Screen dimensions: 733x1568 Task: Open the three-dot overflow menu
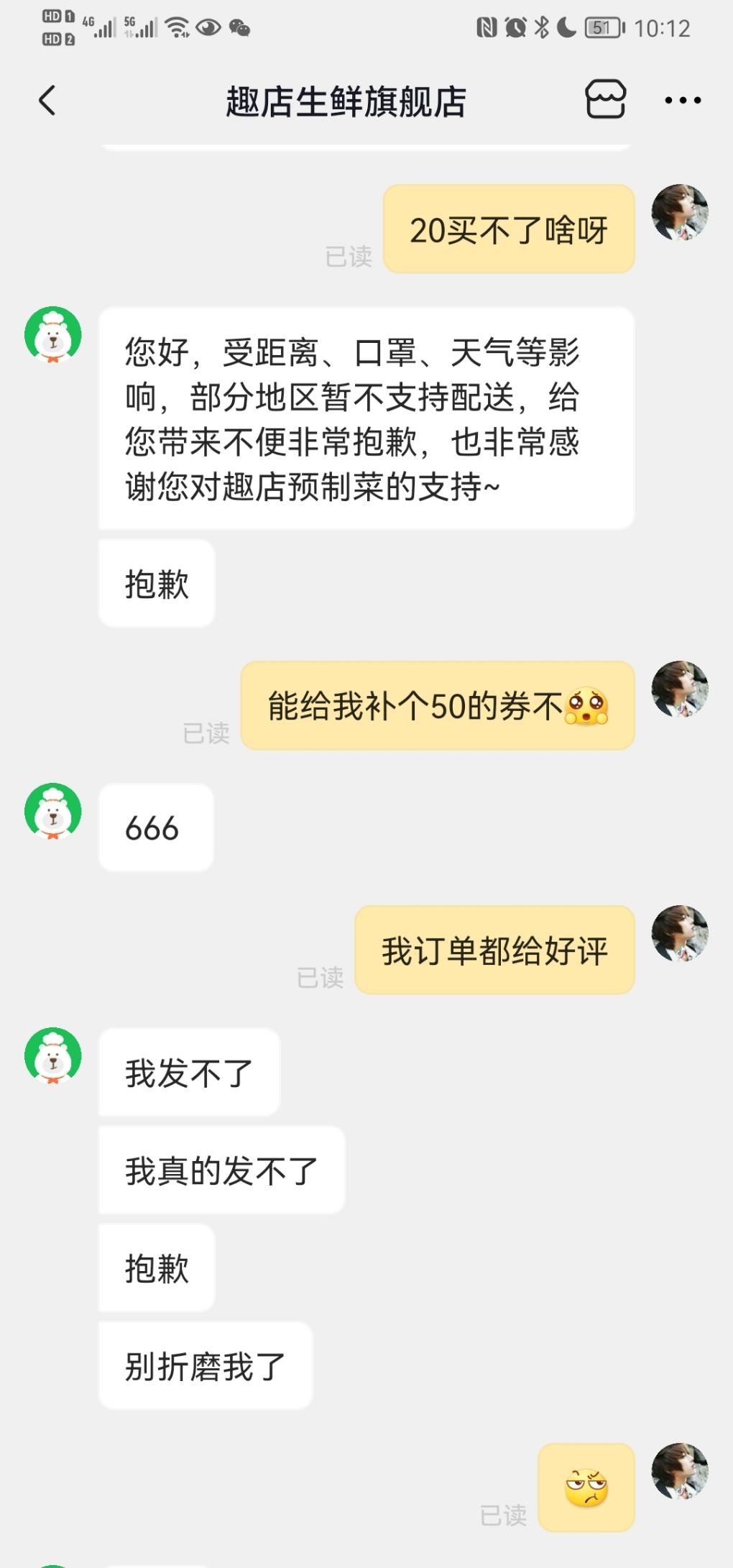(x=682, y=101)
